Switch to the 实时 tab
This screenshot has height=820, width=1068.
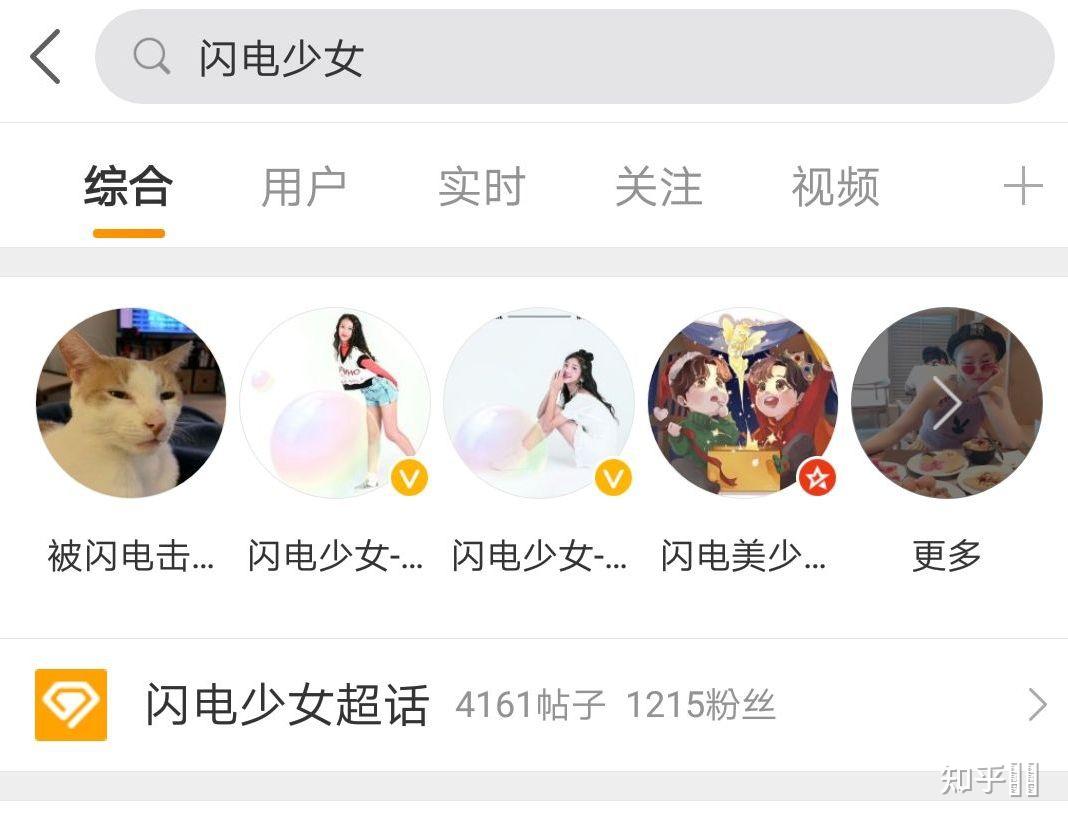[x=481, y=187]
